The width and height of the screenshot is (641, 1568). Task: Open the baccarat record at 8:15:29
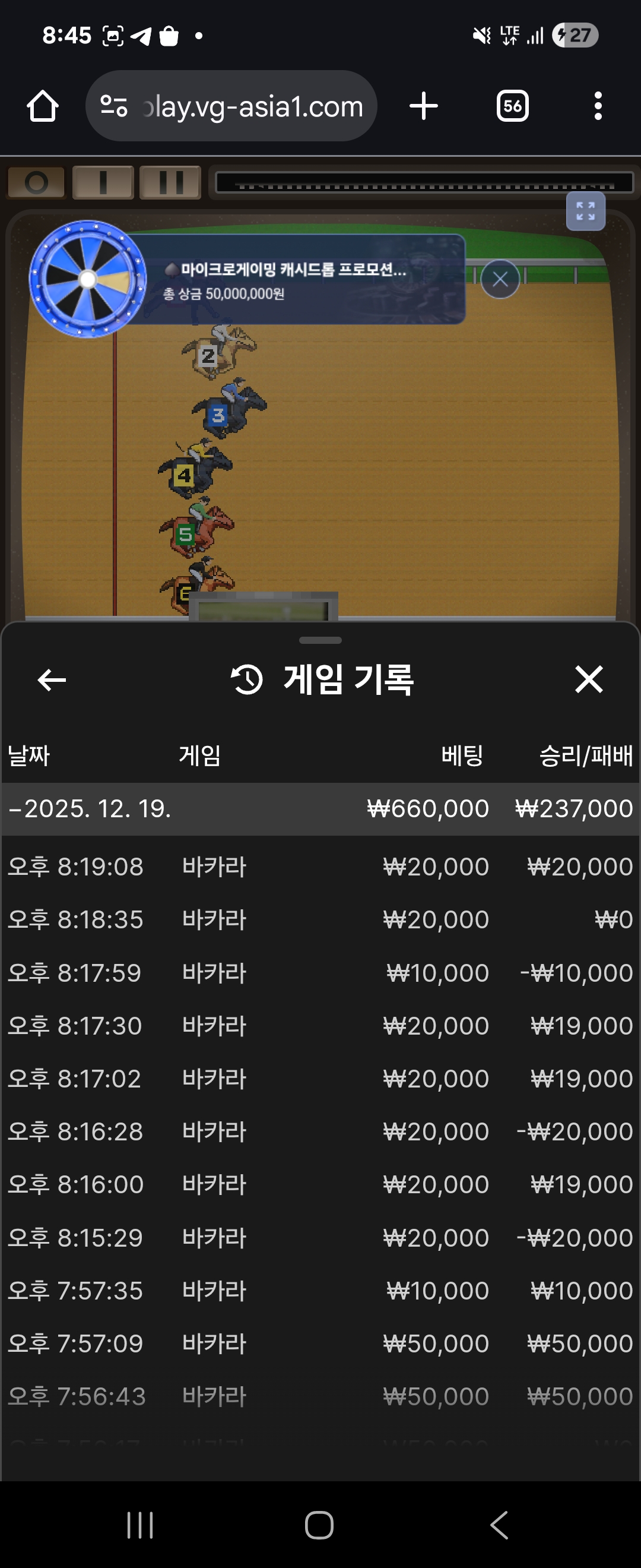[320, 1238]
